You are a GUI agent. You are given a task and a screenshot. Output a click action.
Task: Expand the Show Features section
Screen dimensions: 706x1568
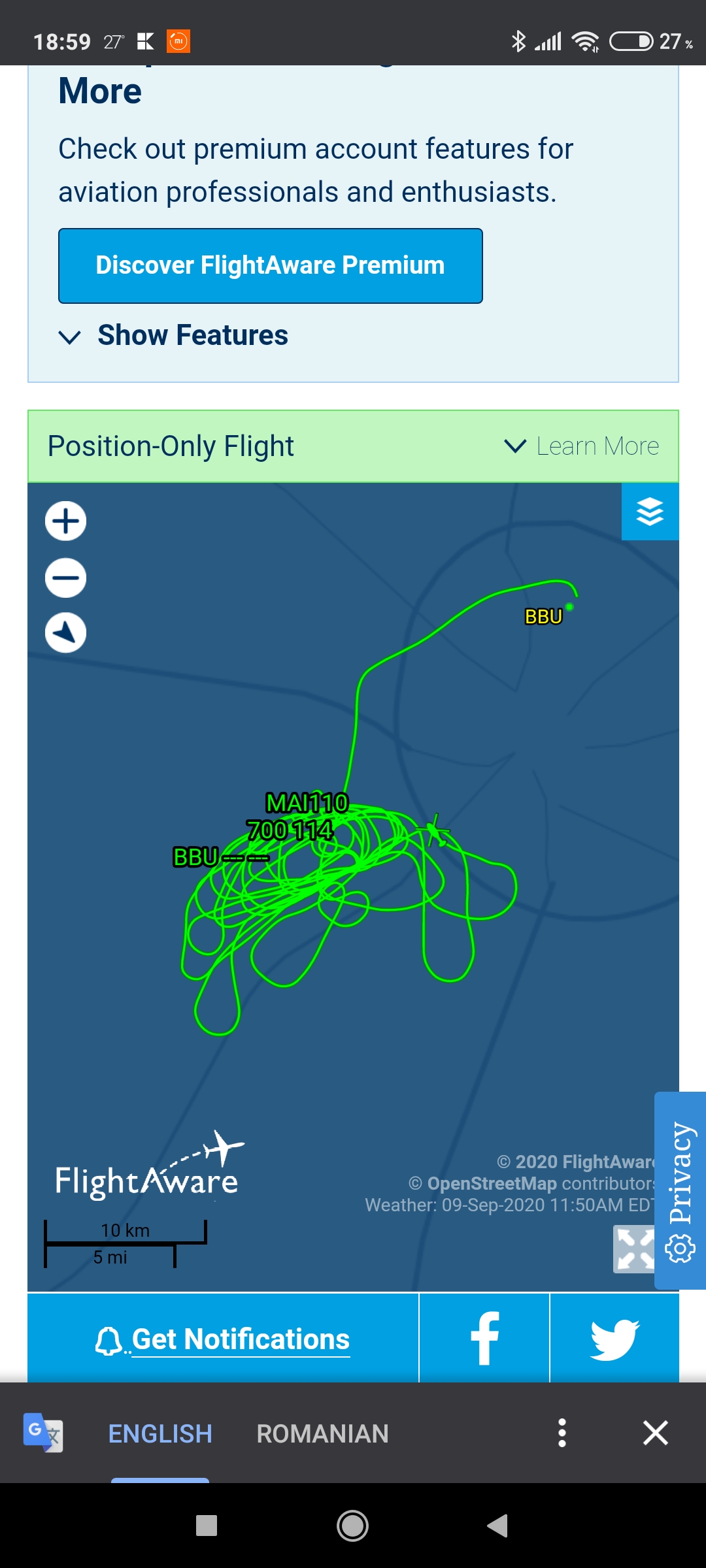173,335
